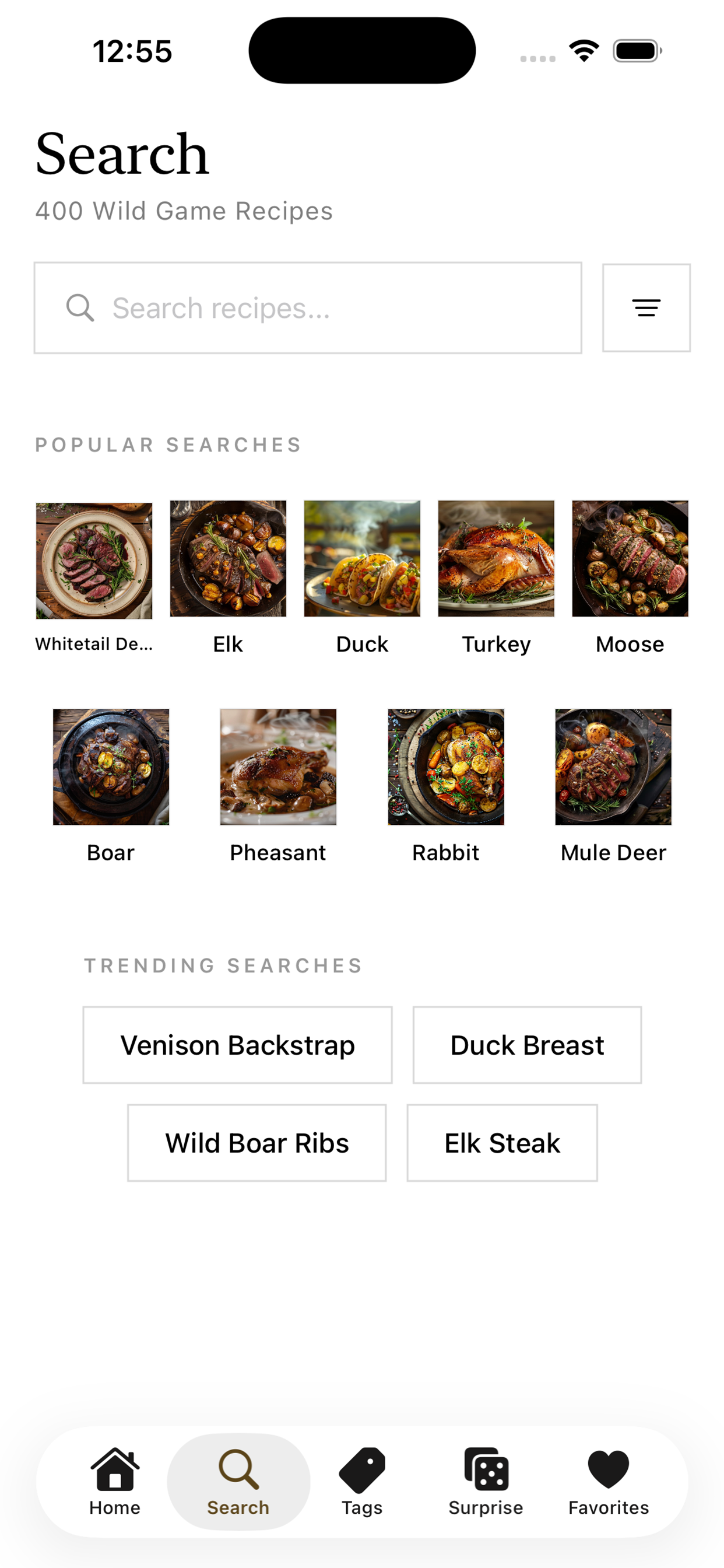
Task: Choose Elk Steak from trending searches
Action: pos(502,1143)
